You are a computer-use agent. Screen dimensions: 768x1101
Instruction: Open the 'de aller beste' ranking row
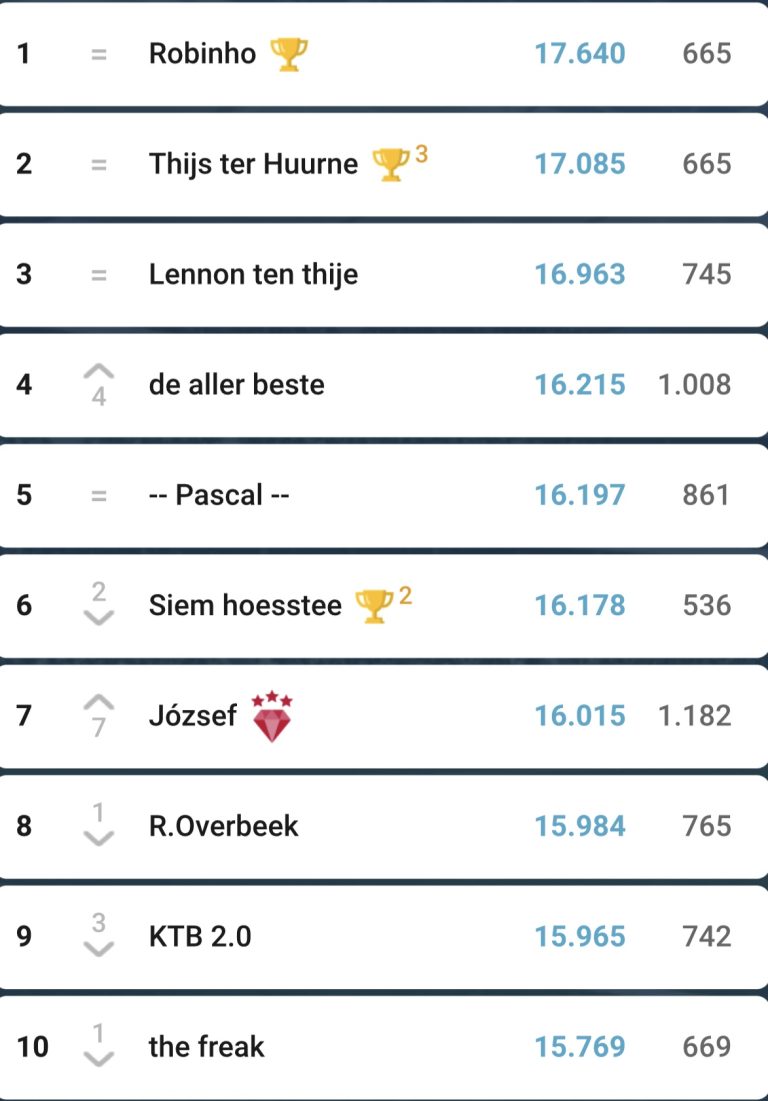[x=236, y=385]
